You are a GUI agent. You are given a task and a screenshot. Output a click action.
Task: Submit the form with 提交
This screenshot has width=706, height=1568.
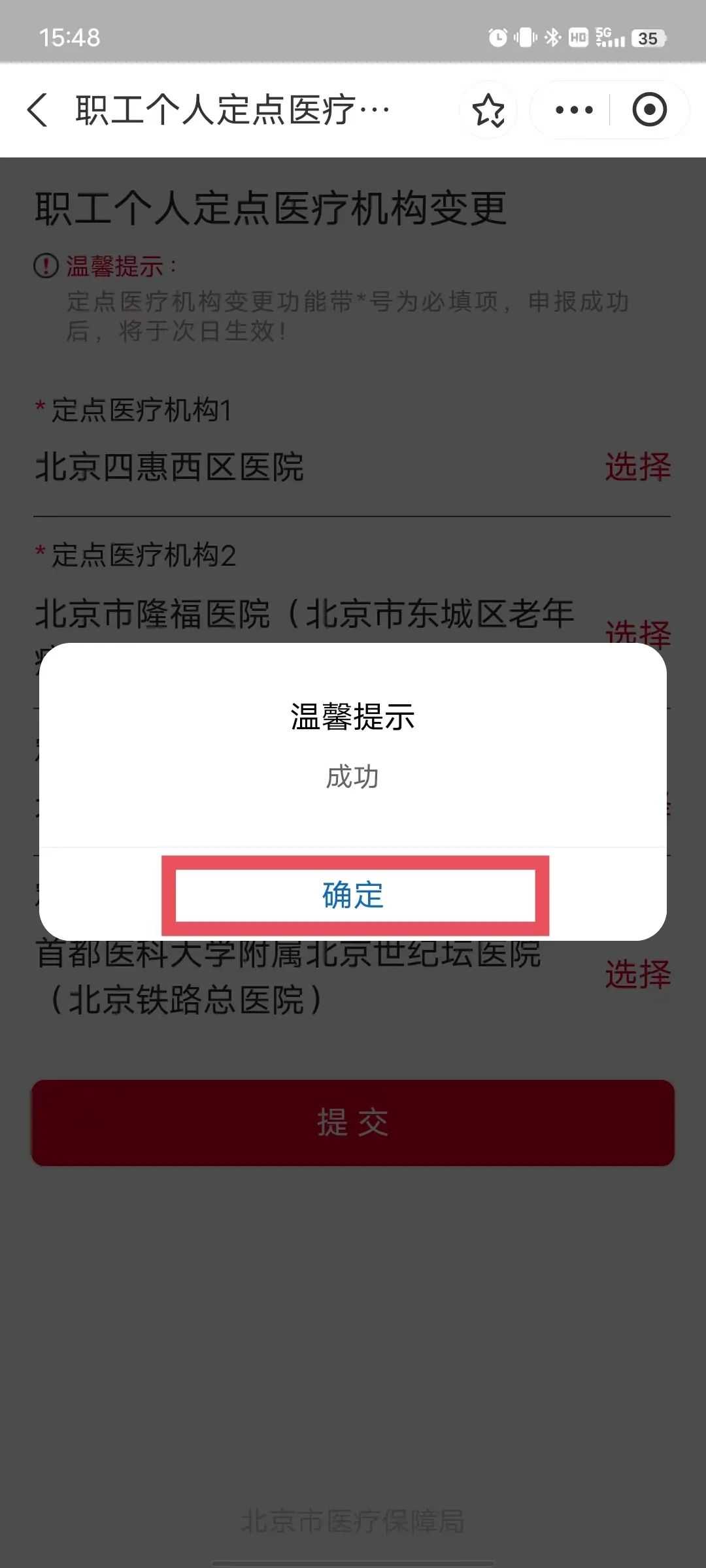(x=353, y=1122)
